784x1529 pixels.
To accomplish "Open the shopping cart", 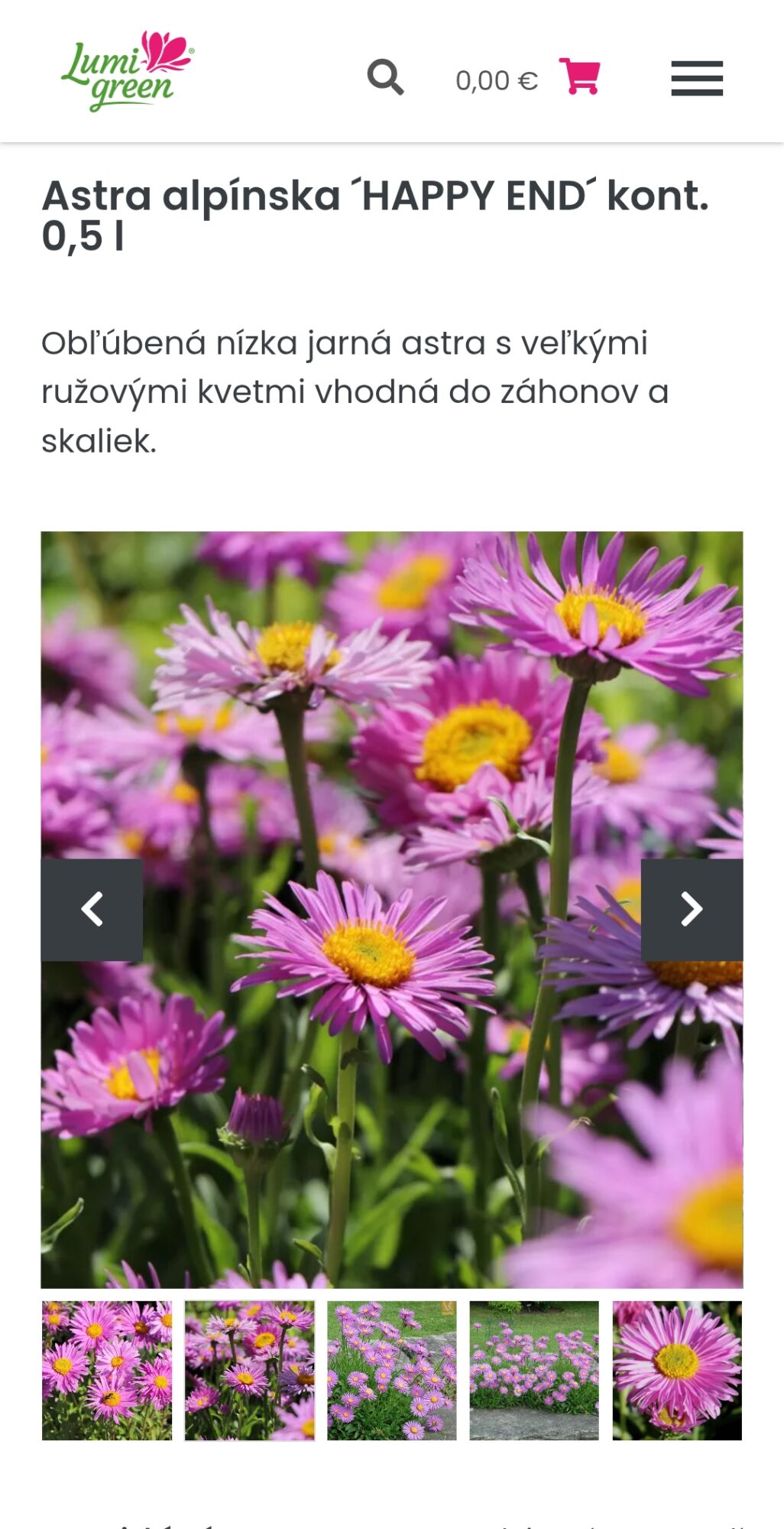I will click(x=579, y=76).
